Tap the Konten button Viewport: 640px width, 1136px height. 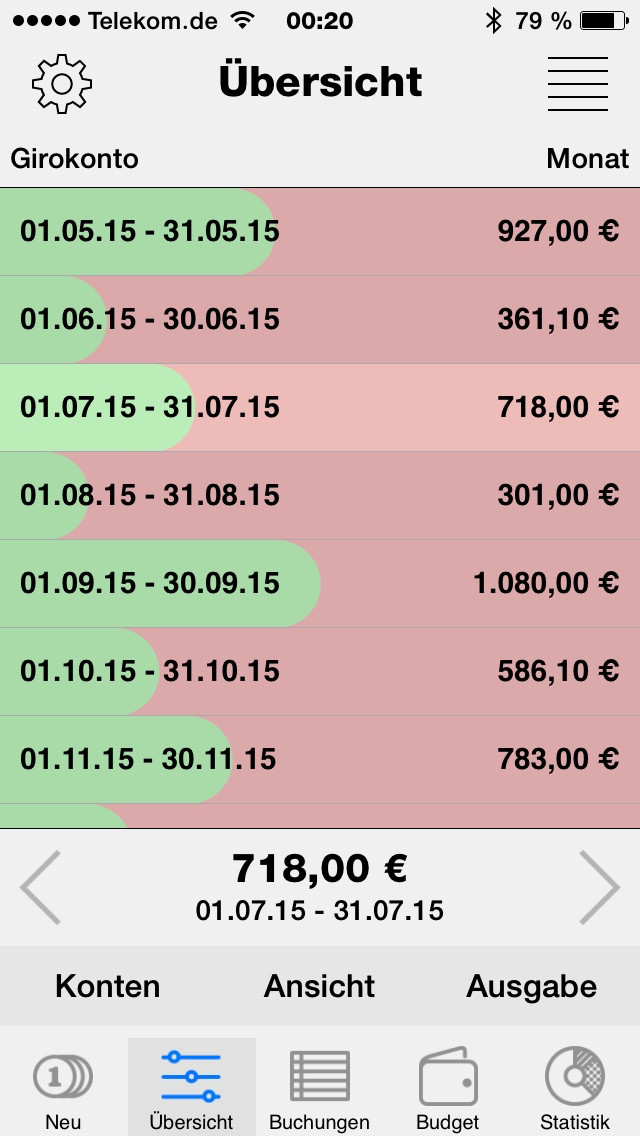[107, 986]
